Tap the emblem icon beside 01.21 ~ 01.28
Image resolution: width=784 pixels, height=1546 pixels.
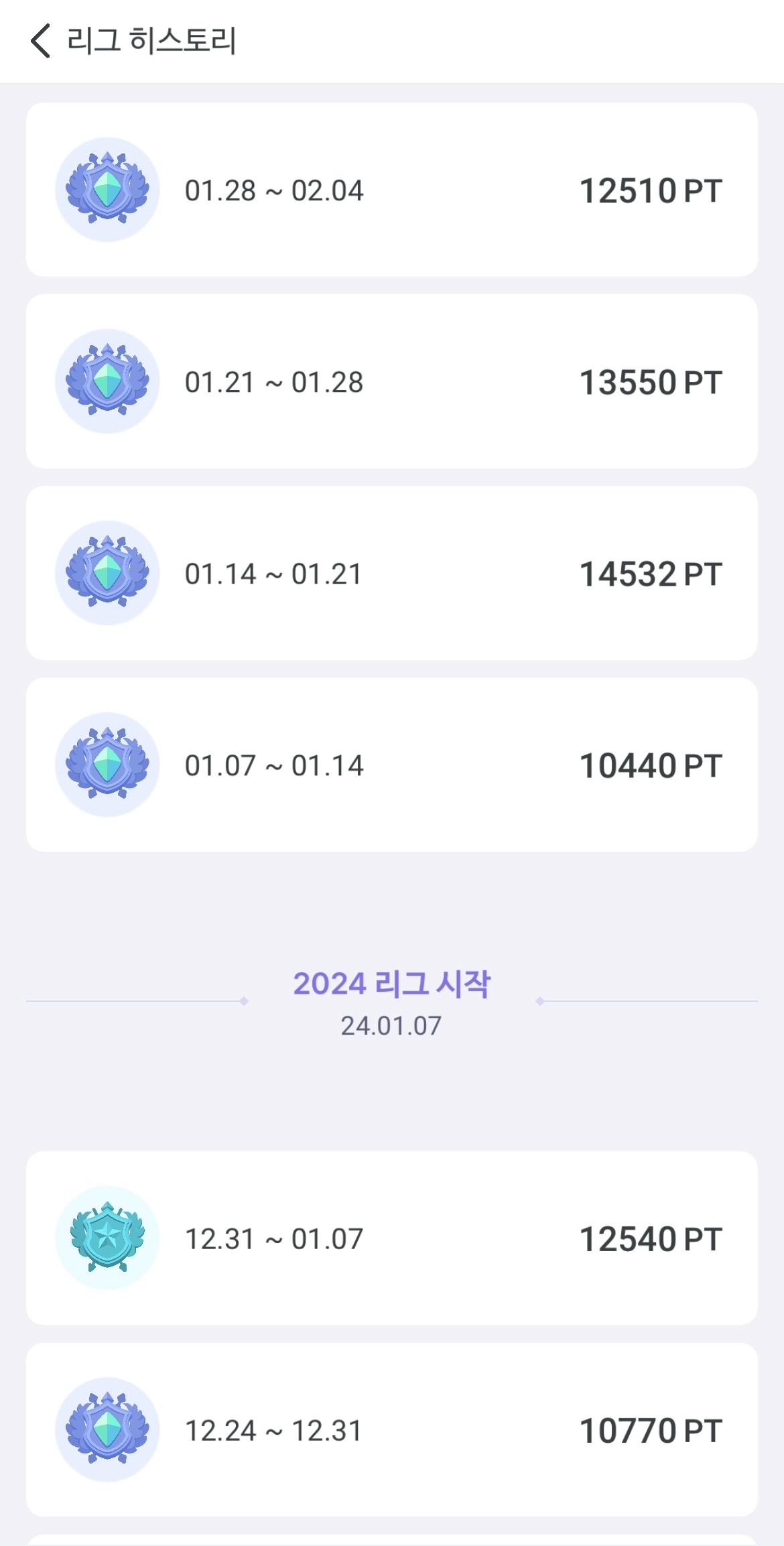tap(107, 382)
